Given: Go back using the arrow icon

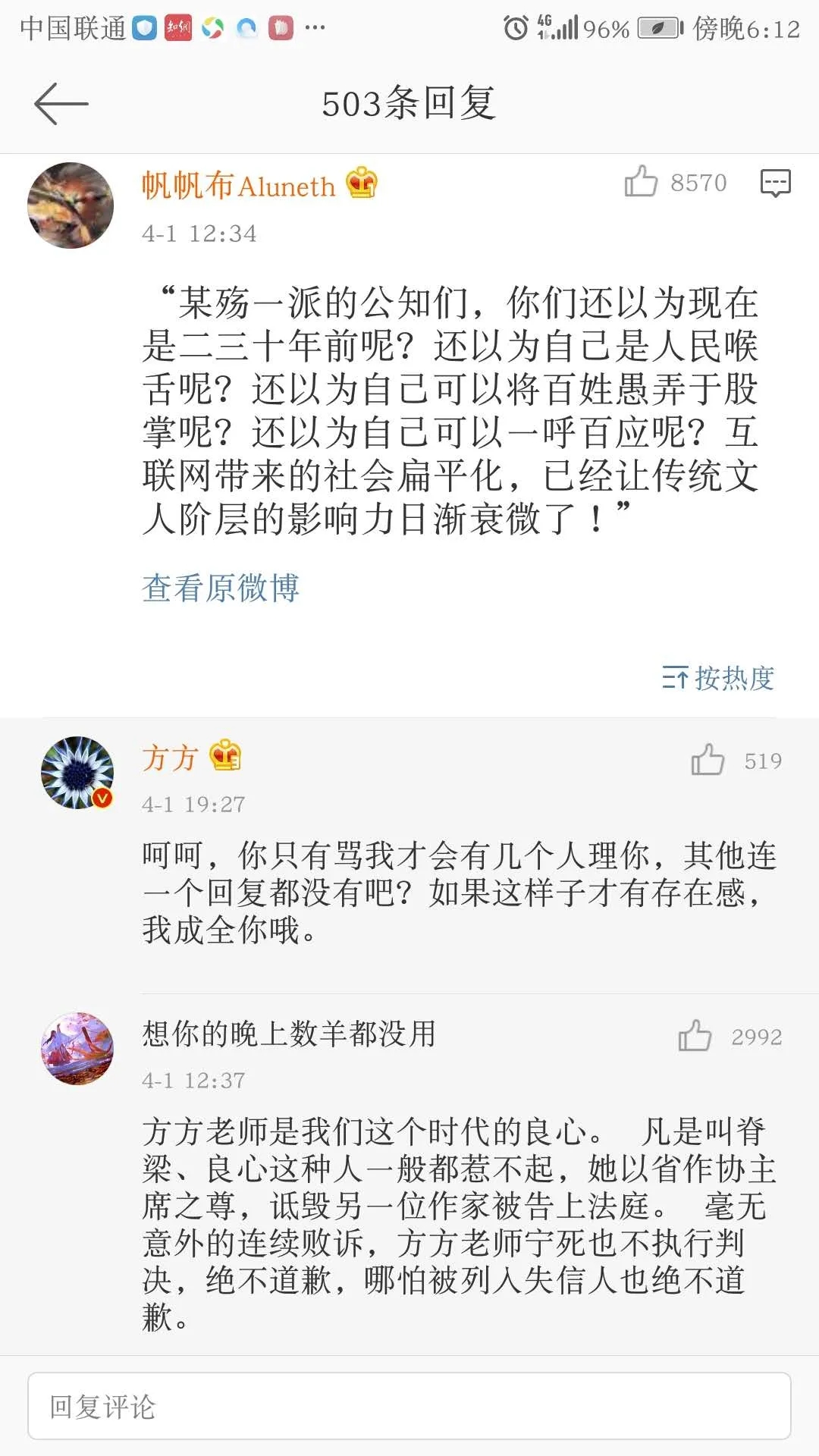Looking at the screenshot, I should point(61,104).
